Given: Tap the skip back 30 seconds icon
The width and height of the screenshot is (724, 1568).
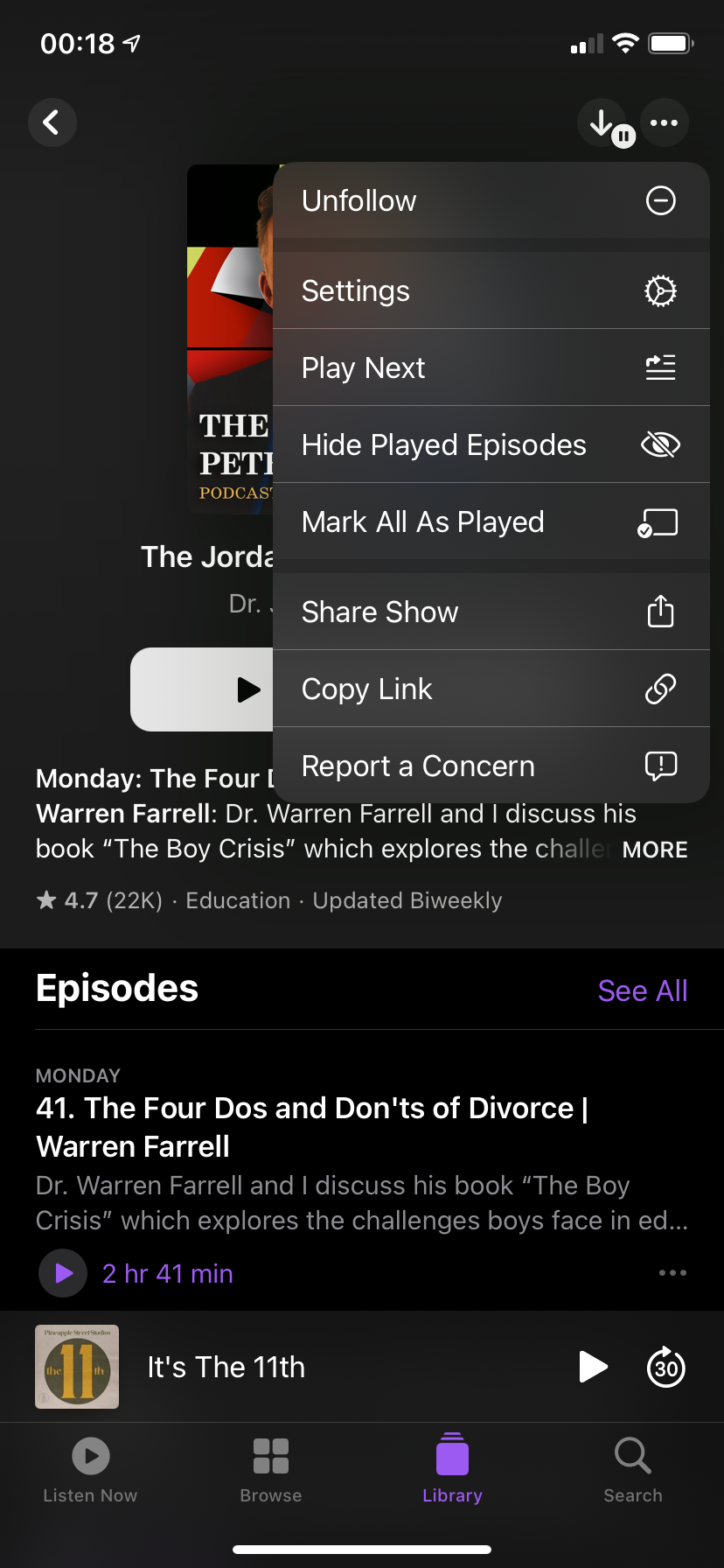Looking at the screenshot, I should 665,1367.
